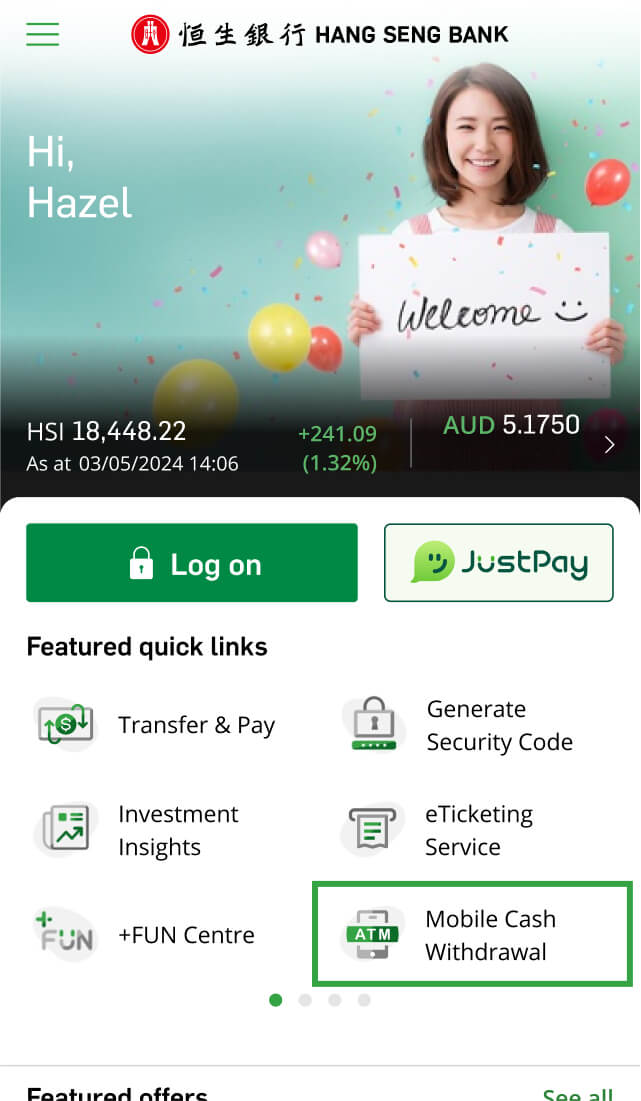This screenshot has width=641, height=1101.
Task: Choose Mobile Cash Withdrawal
Action: 472,935
